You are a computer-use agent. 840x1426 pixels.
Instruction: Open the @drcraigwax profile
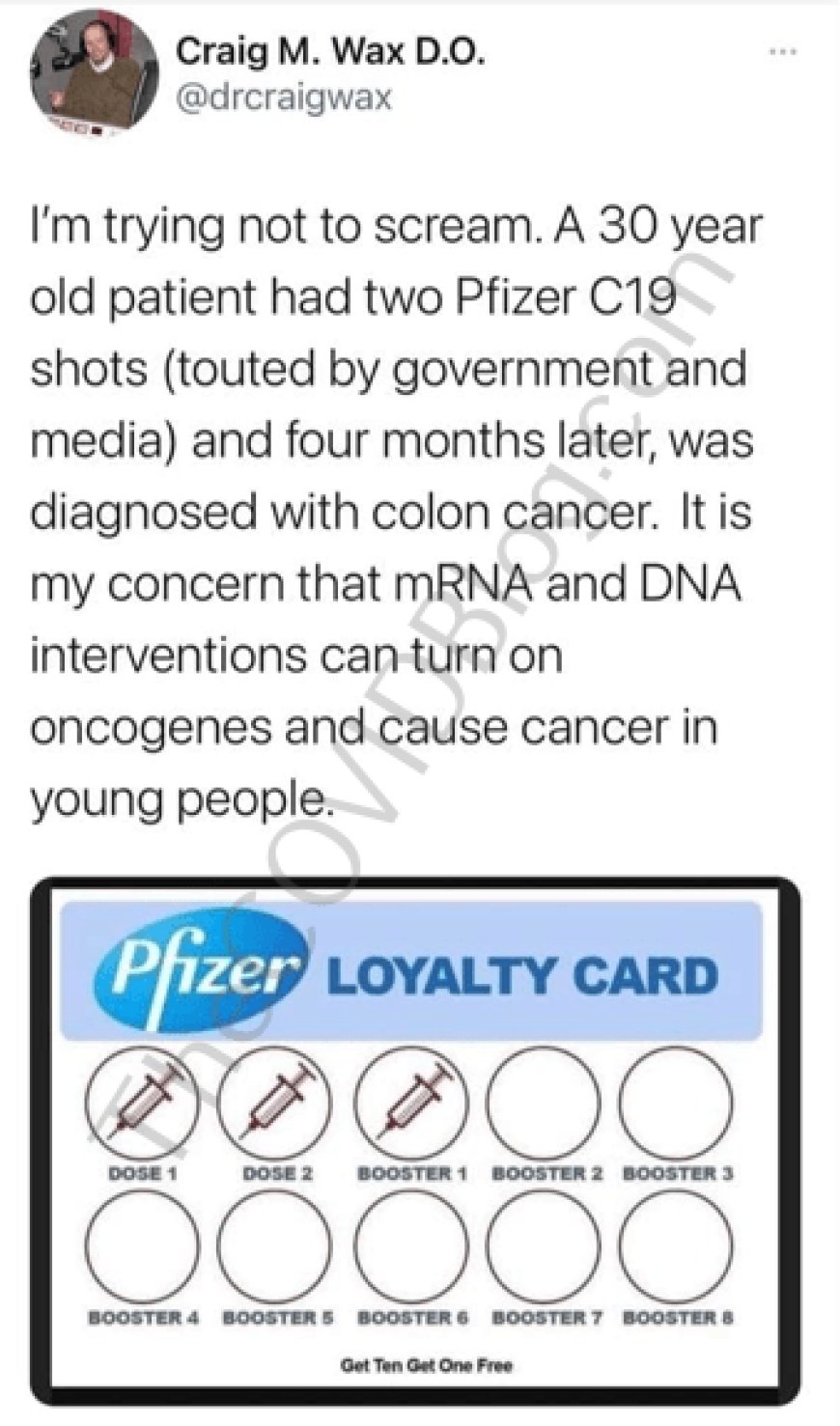[282, 97]
